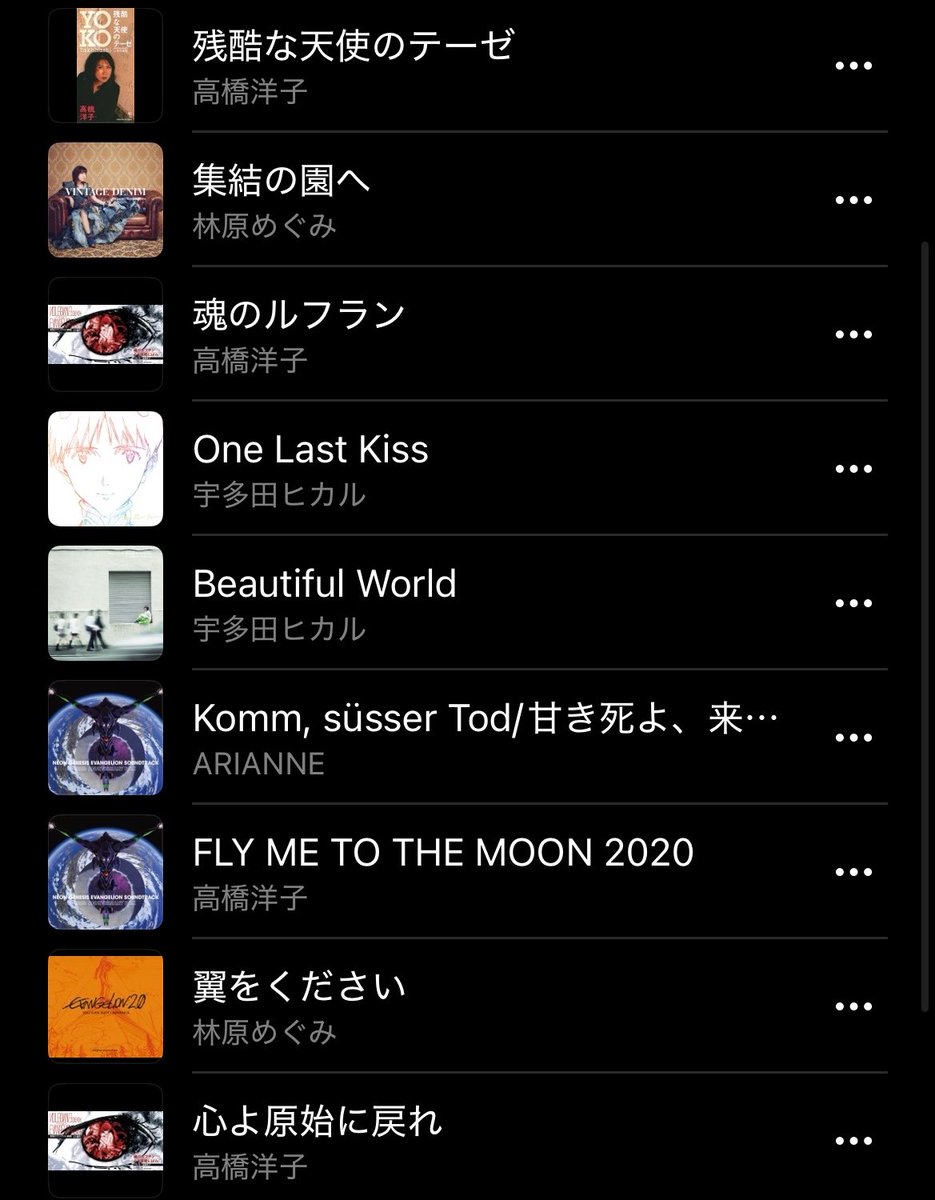Open the three-dot menu for One Last Kiss
The height and width of the screenshot is (1200, 935).
pos(853,468)
